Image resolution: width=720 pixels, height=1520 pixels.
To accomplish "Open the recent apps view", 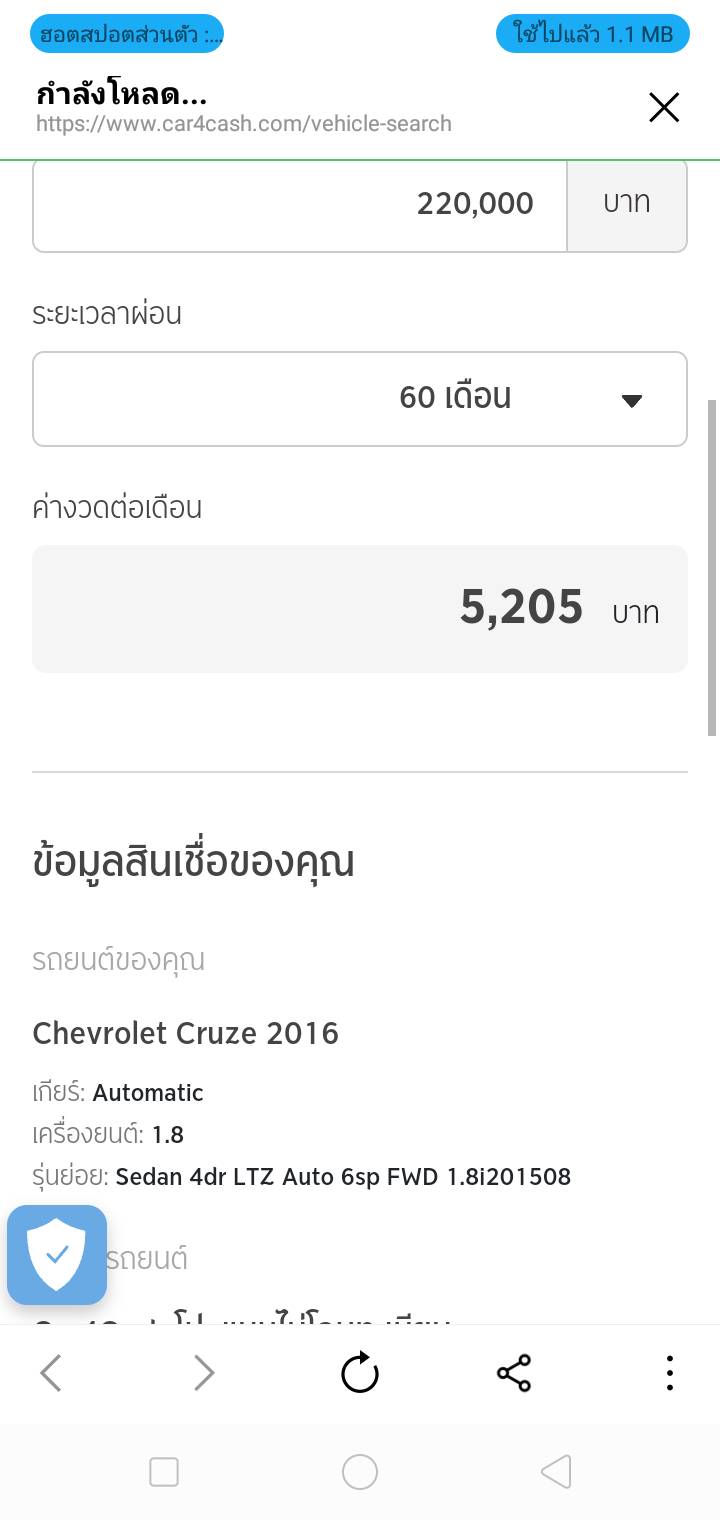I will pos(164,1472).
